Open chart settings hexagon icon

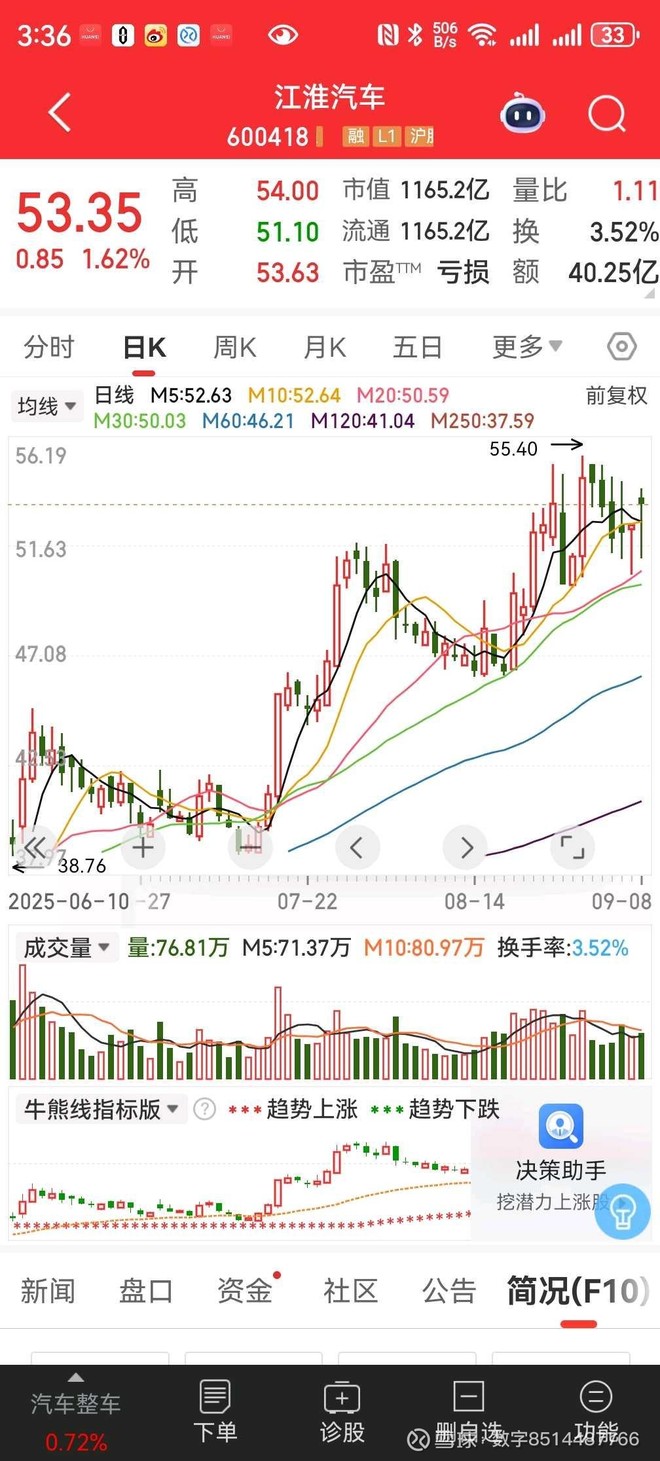622,347
